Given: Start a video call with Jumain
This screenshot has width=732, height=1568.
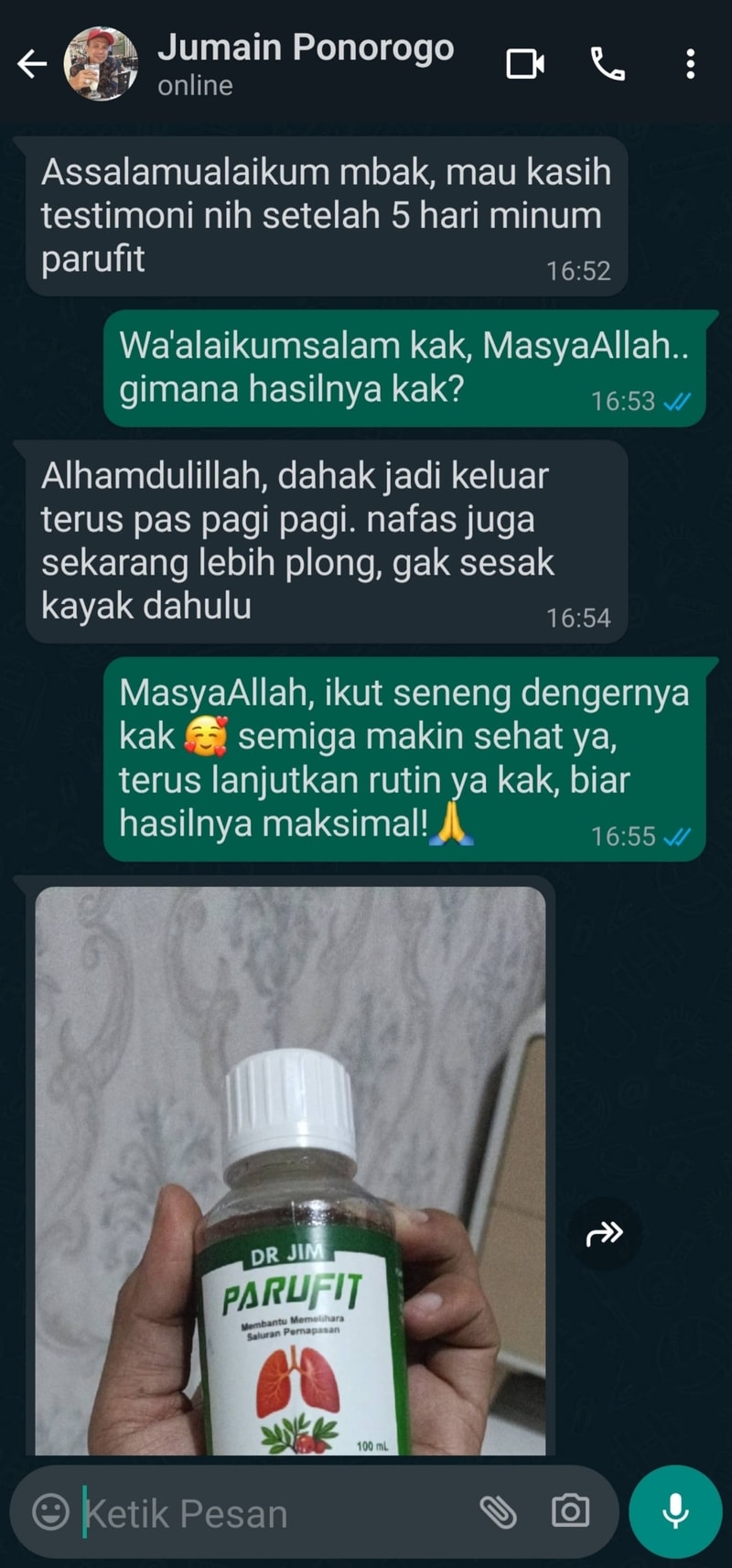Looking at the screenshot, I should [x=525, y=64].
